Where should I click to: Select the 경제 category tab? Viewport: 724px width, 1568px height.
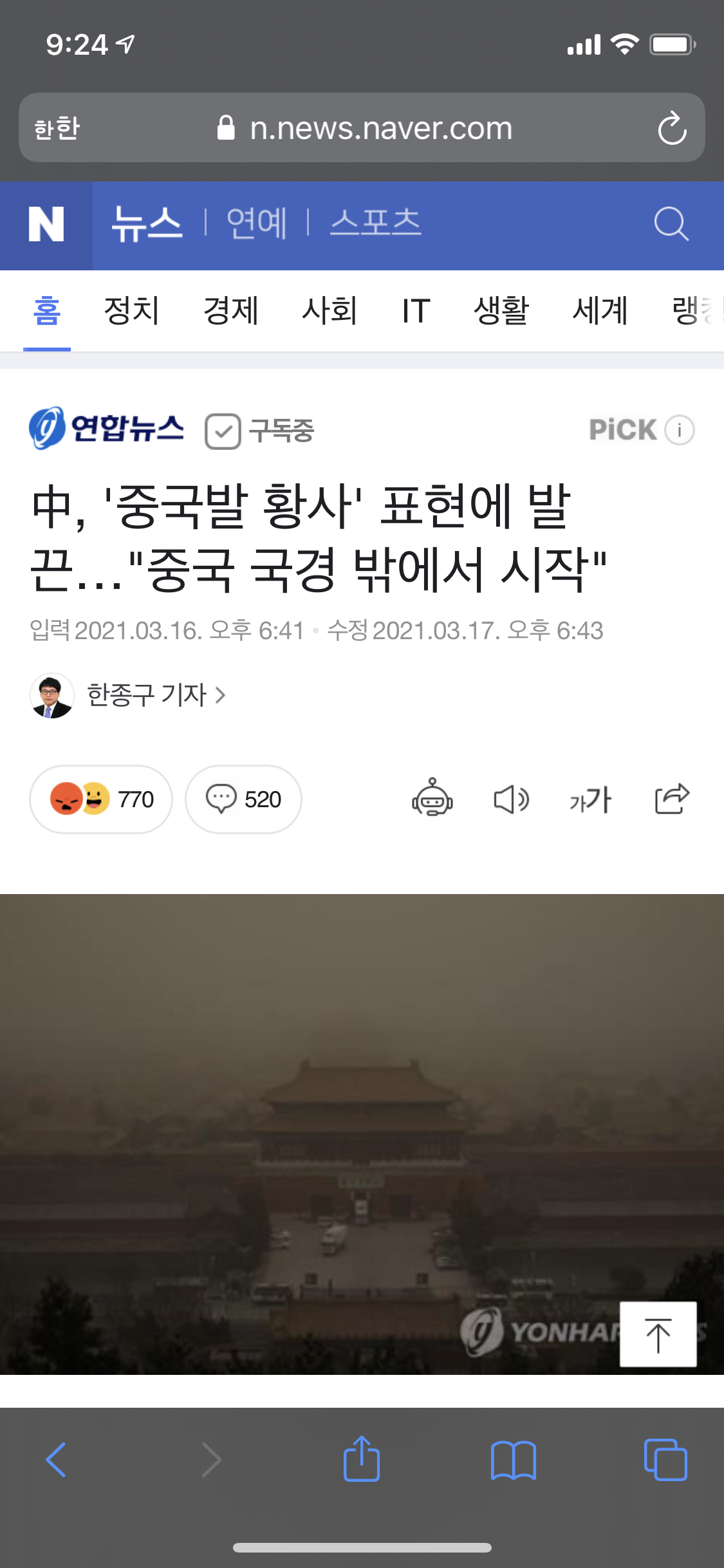pos(230,311)
